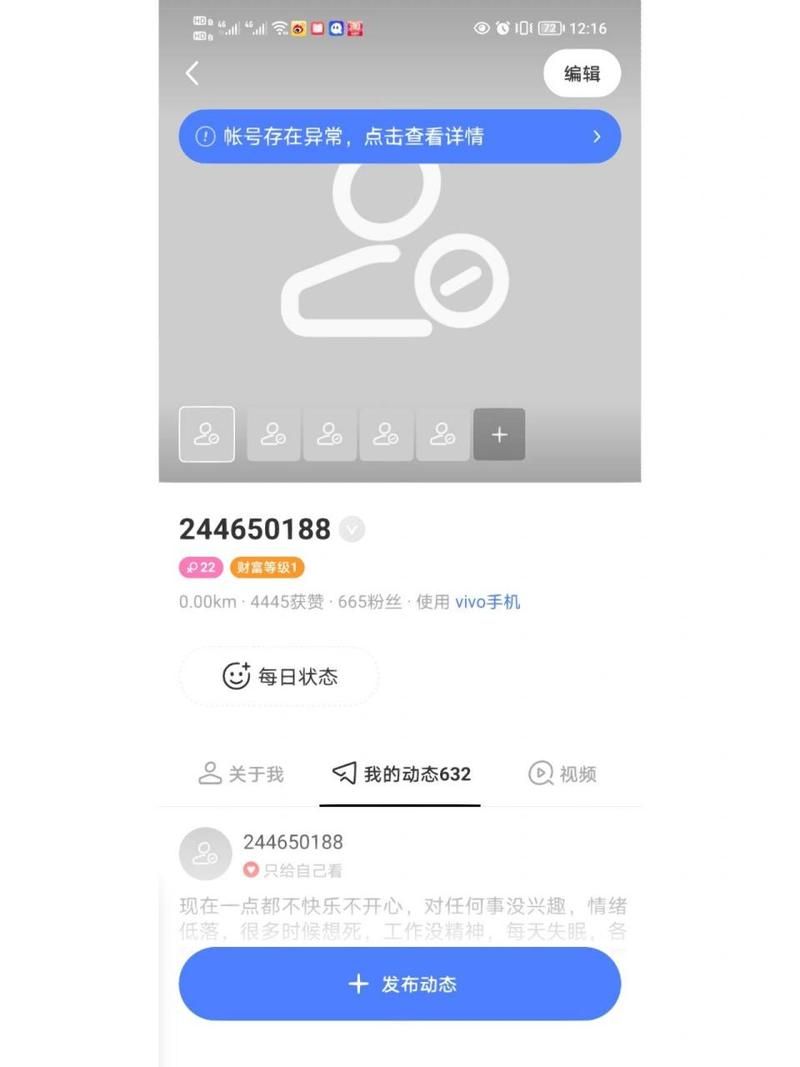Tap the play-circle icon next to 视频
The width and height of the screenshot is (800, 1067).
pos(540,772)
